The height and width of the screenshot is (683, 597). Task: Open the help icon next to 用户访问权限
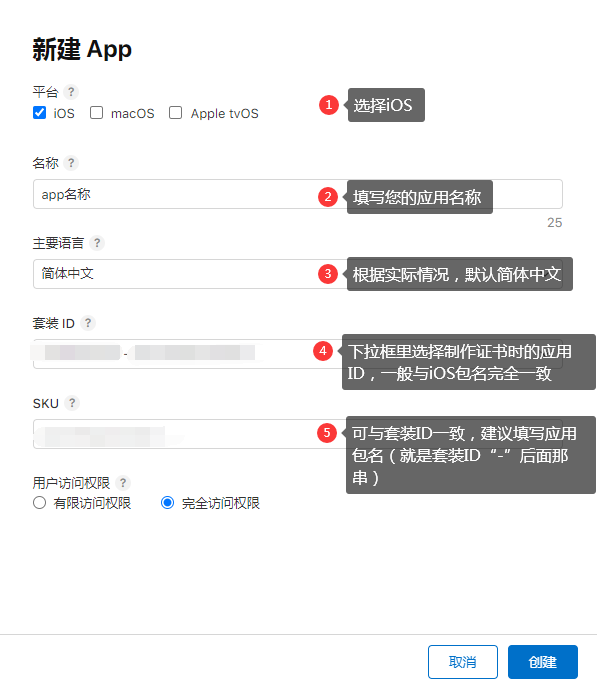click(x=123, y=483)
